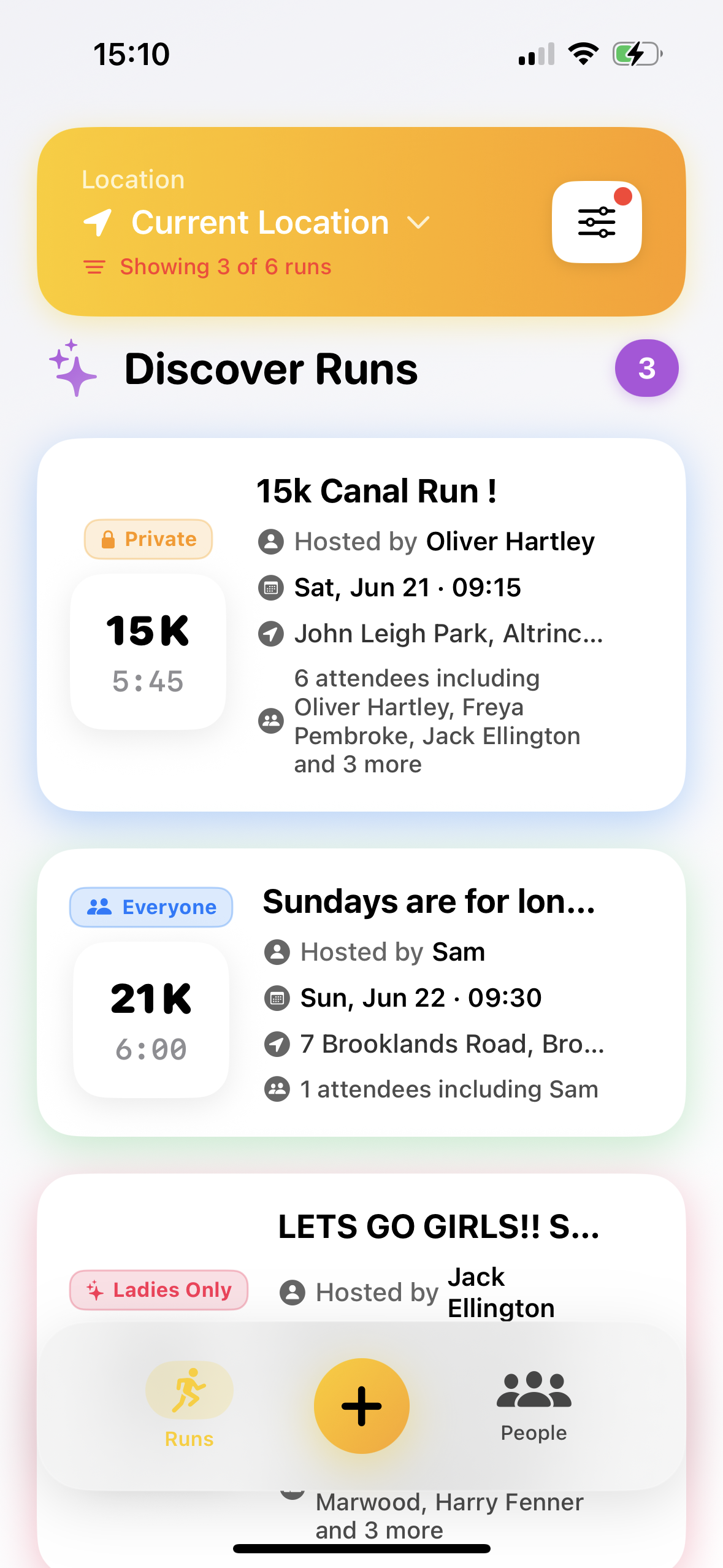Select the location pin icon for 7 Brooklands Road

pos(277,1043)
